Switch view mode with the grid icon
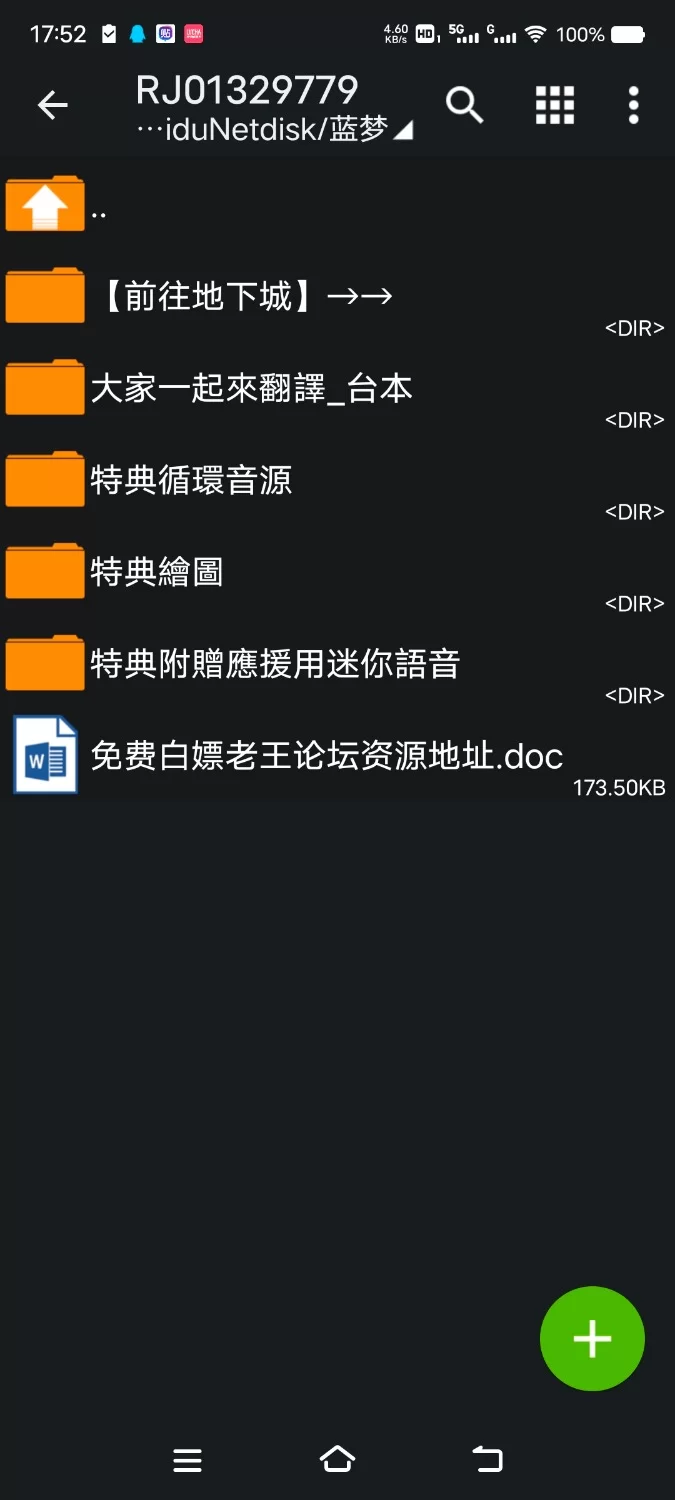675x1500 pixels. 554,105
